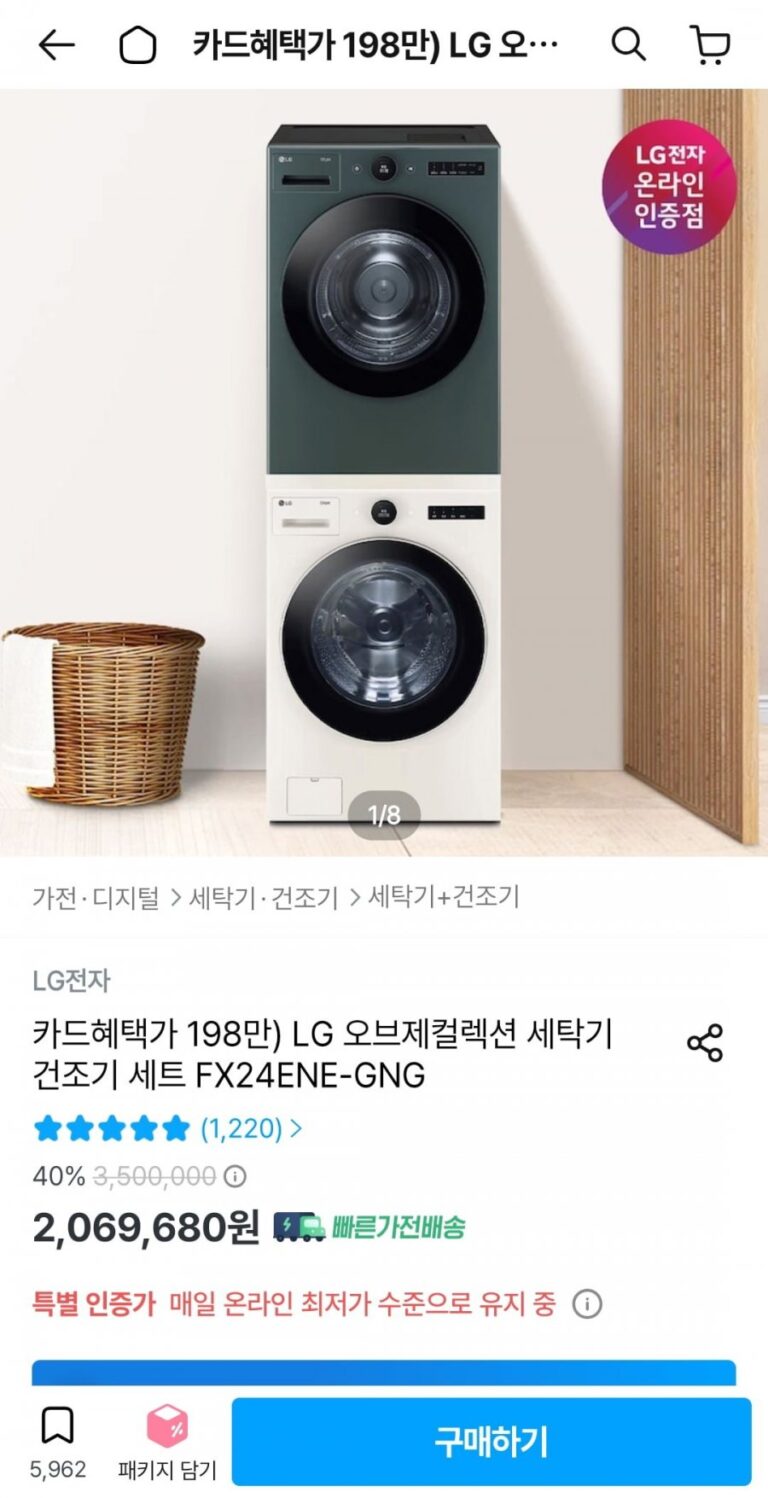This screenshot has height=1498, width=768.
Task: Bookmark this product
Action: (57, 1428)
